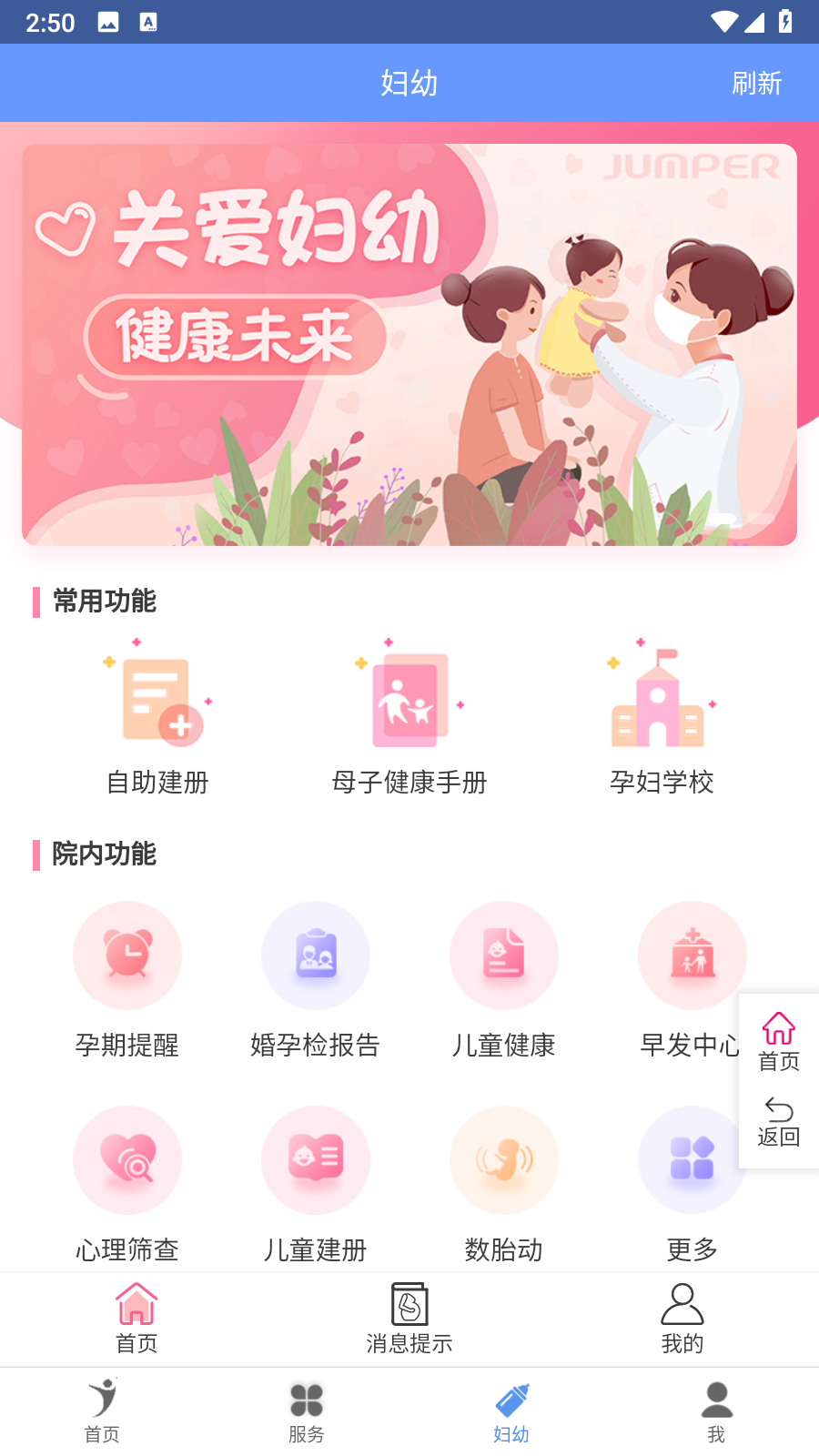Screen dimensions: 819x1456
Task: Open the 关爱妇幼 banner
Action: 409,345
